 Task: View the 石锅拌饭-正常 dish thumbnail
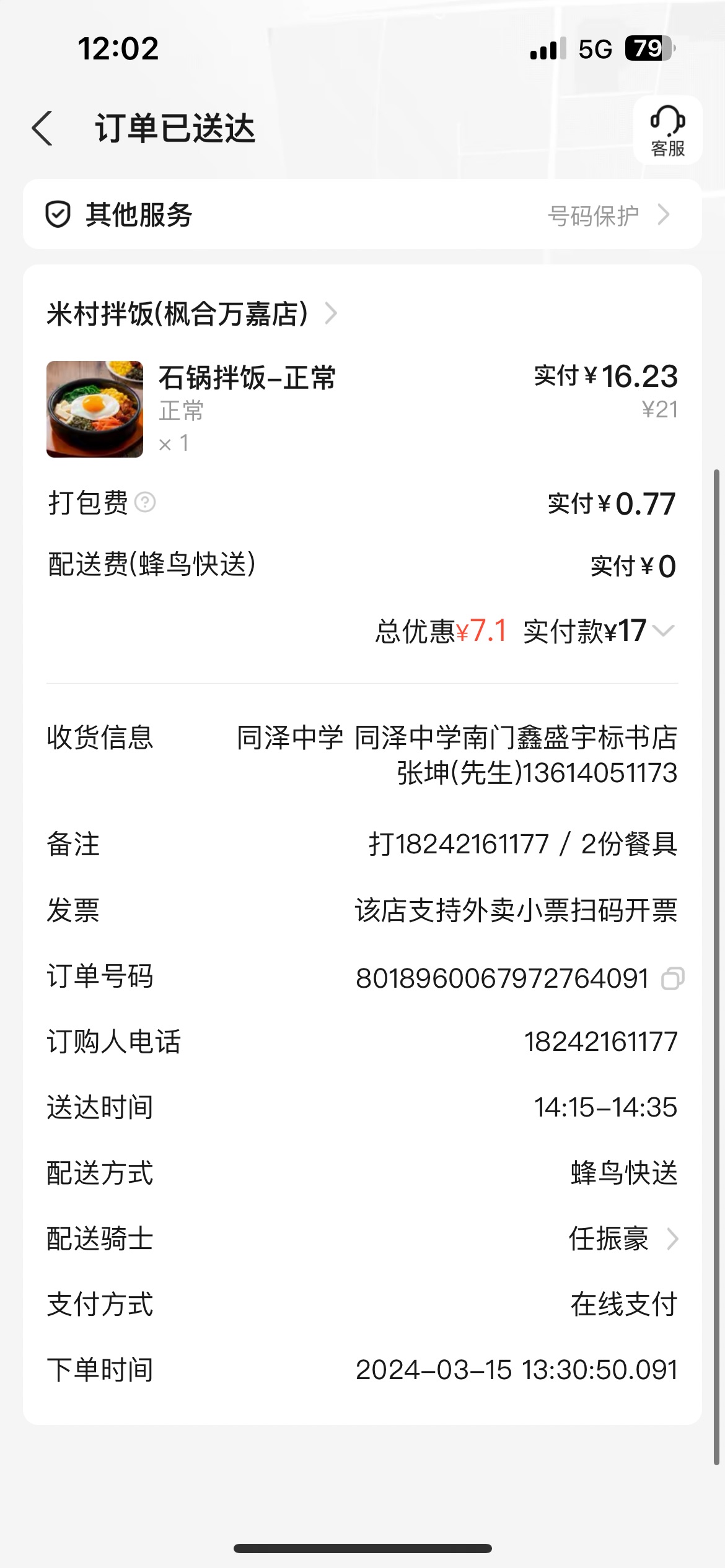(95, 409)
